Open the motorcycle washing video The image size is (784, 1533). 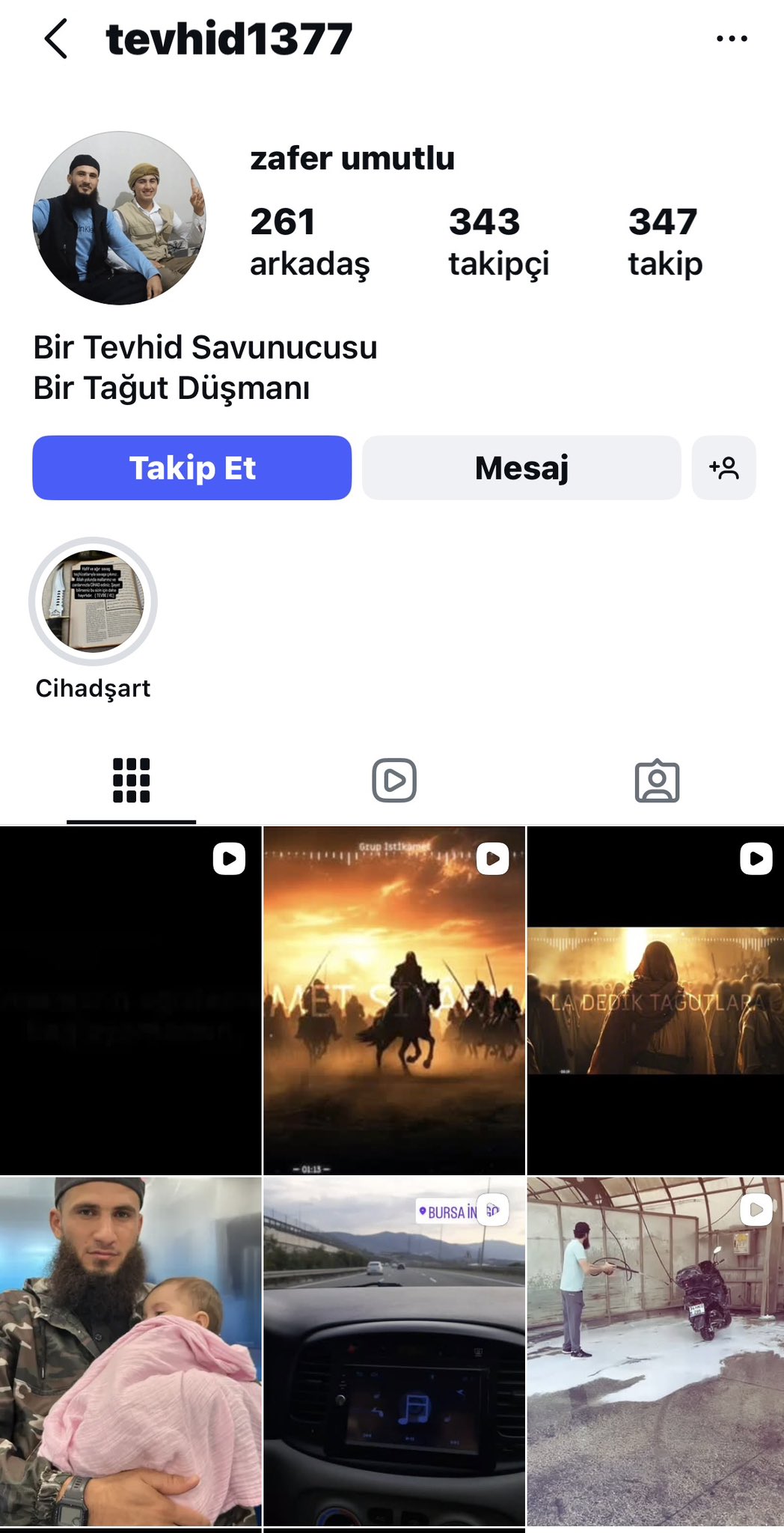coord(656,1351)
